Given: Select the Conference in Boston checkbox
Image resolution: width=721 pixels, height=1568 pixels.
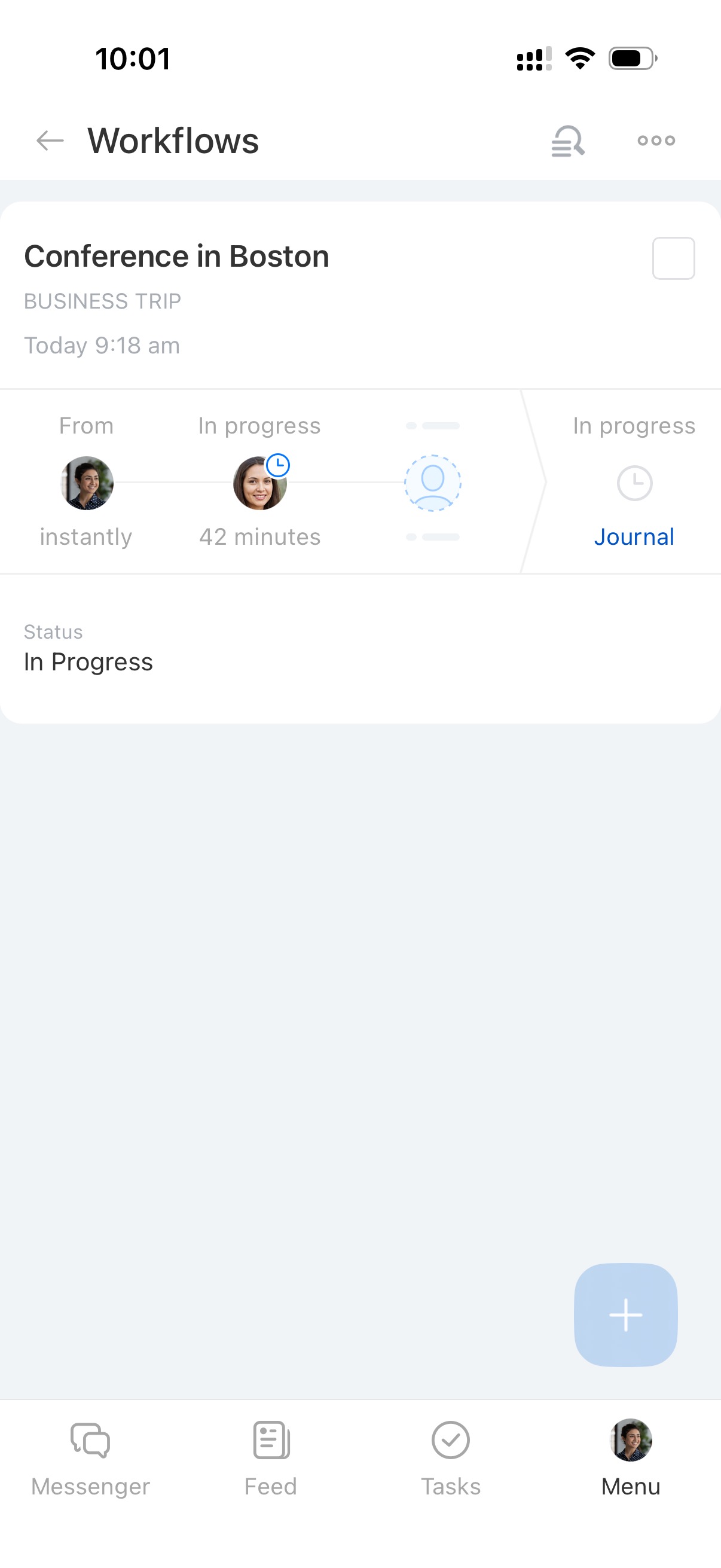Looking at the screenshot, I should 673,258.
